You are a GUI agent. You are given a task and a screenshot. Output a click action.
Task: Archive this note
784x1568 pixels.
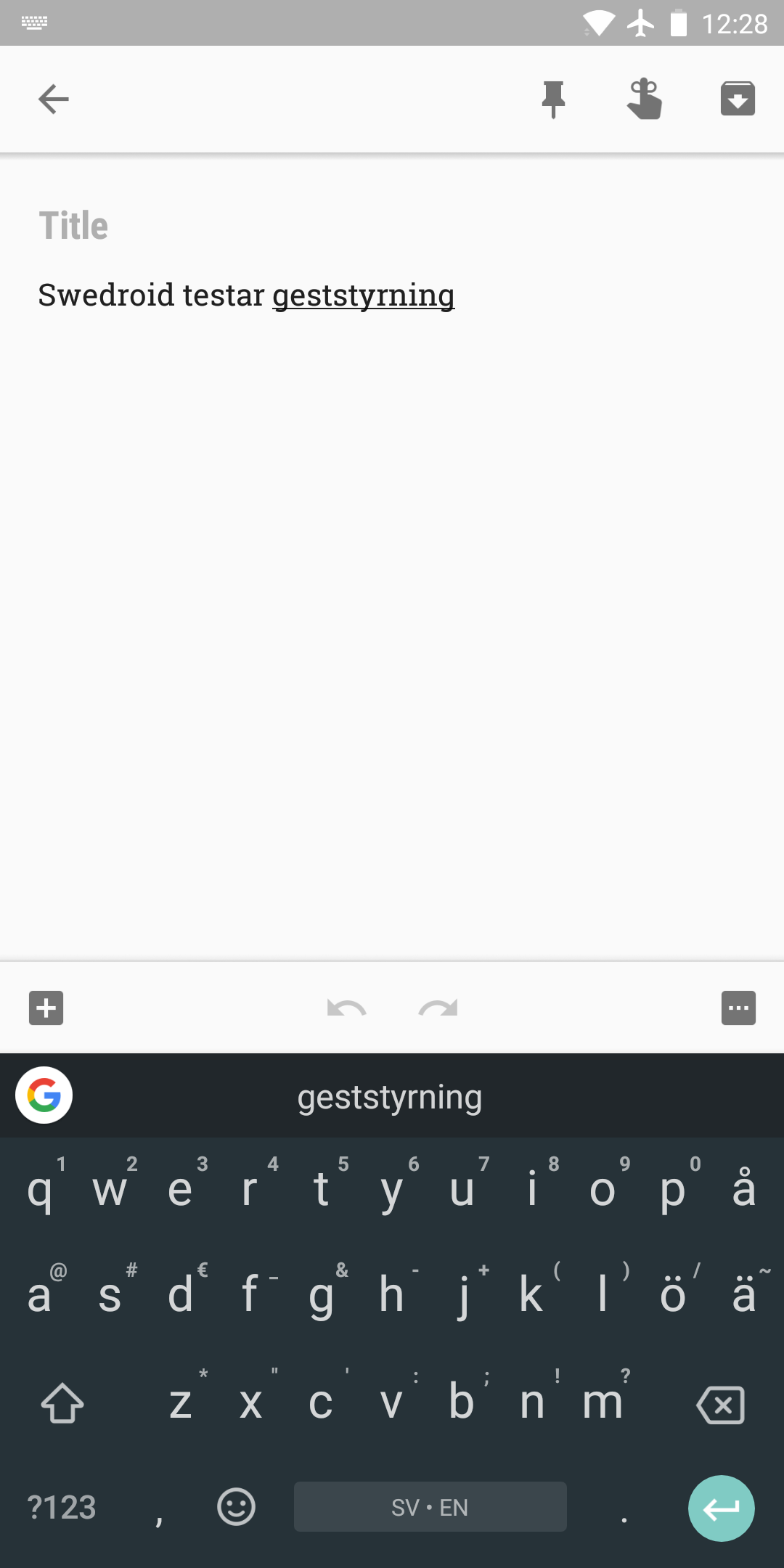point(738,99)
